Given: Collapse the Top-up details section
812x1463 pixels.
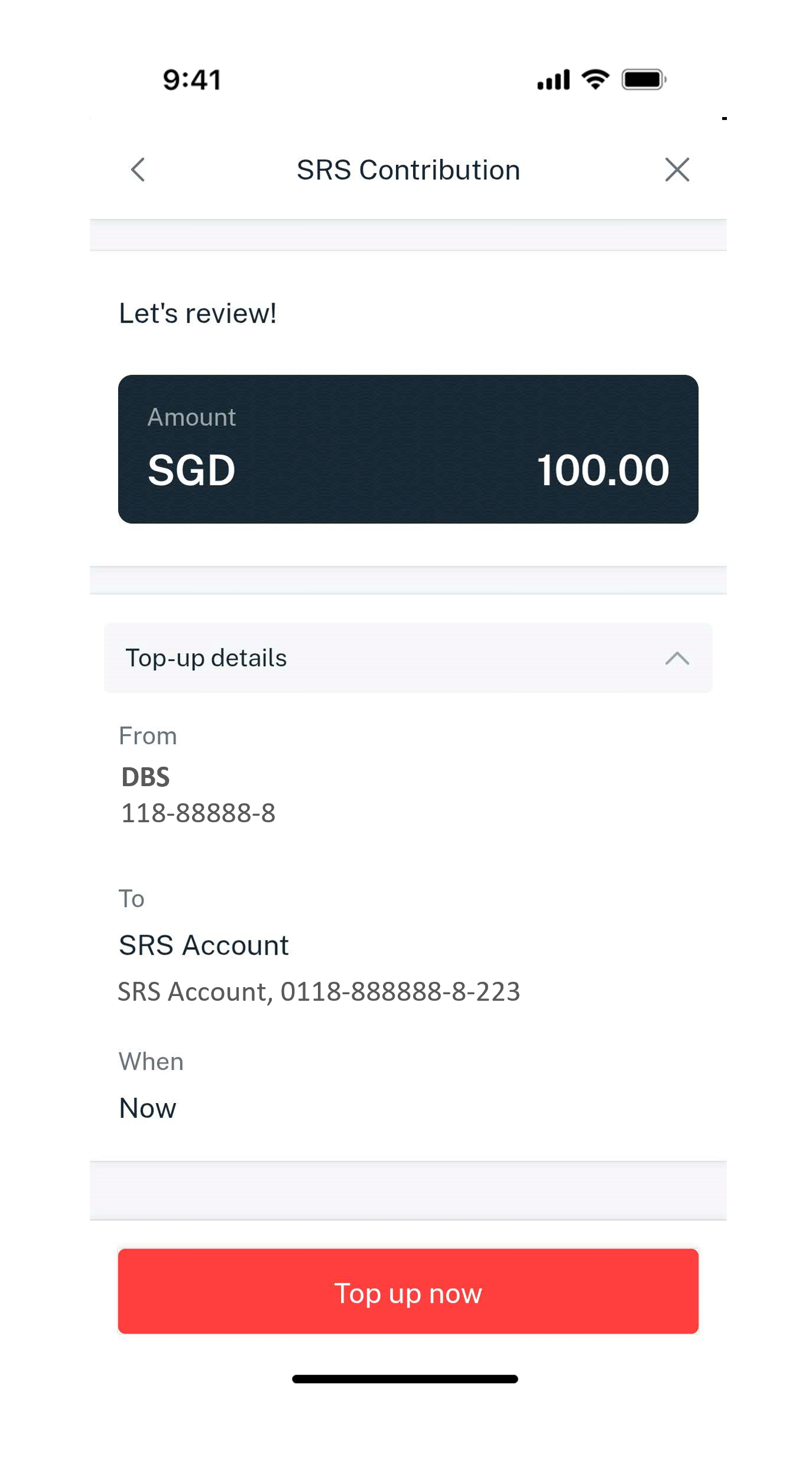Looking at the screenshot, I should tap(677, 658).
